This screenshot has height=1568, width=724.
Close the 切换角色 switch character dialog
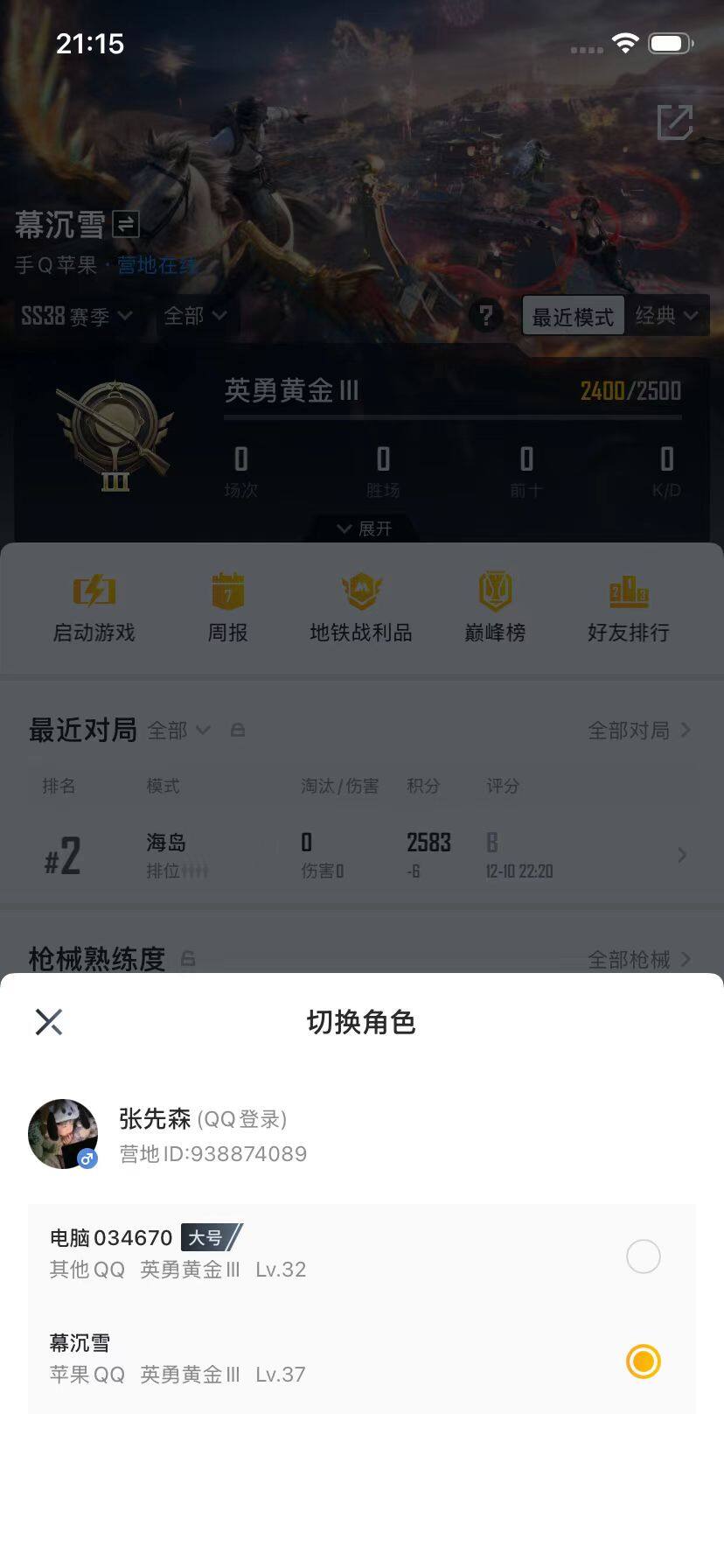point(49,1021)
